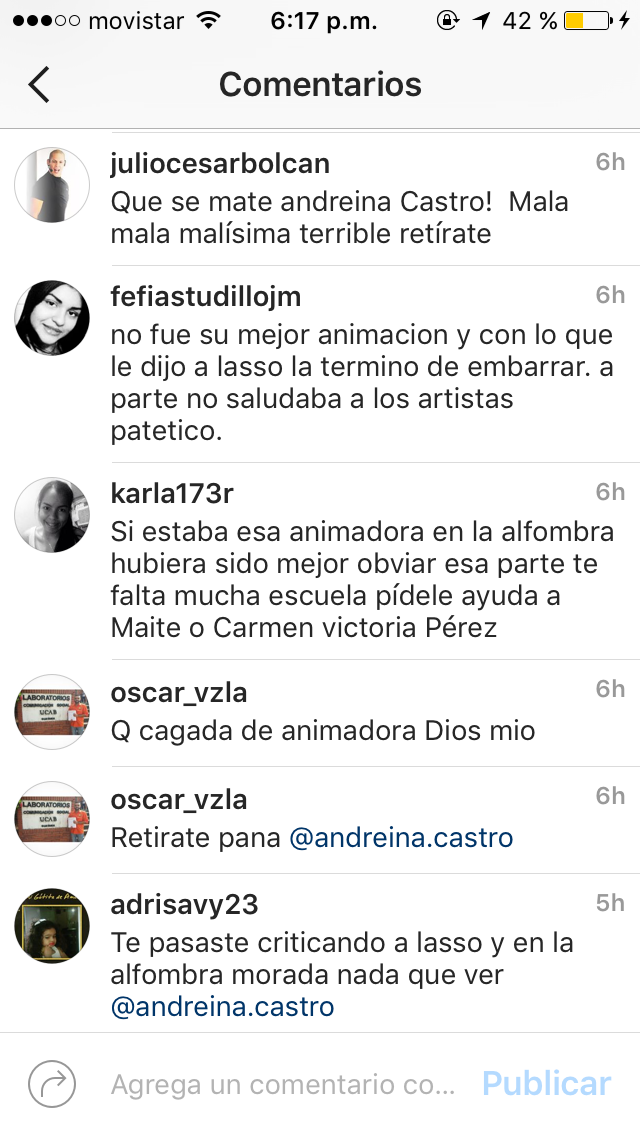
Task: Open karla173r's profile picture
Action: click(52, 515)
